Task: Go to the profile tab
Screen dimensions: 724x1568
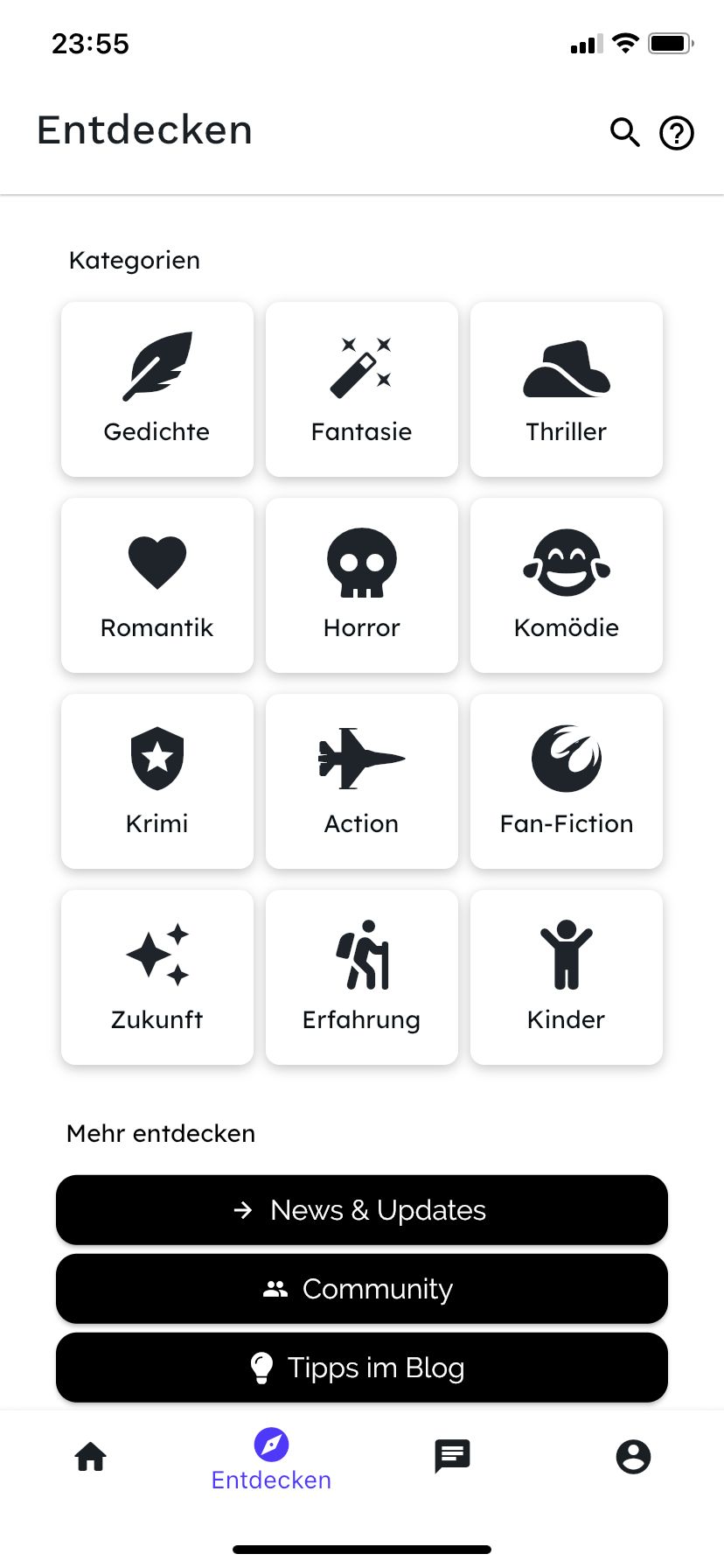Action: click(x=633, y=1457)
